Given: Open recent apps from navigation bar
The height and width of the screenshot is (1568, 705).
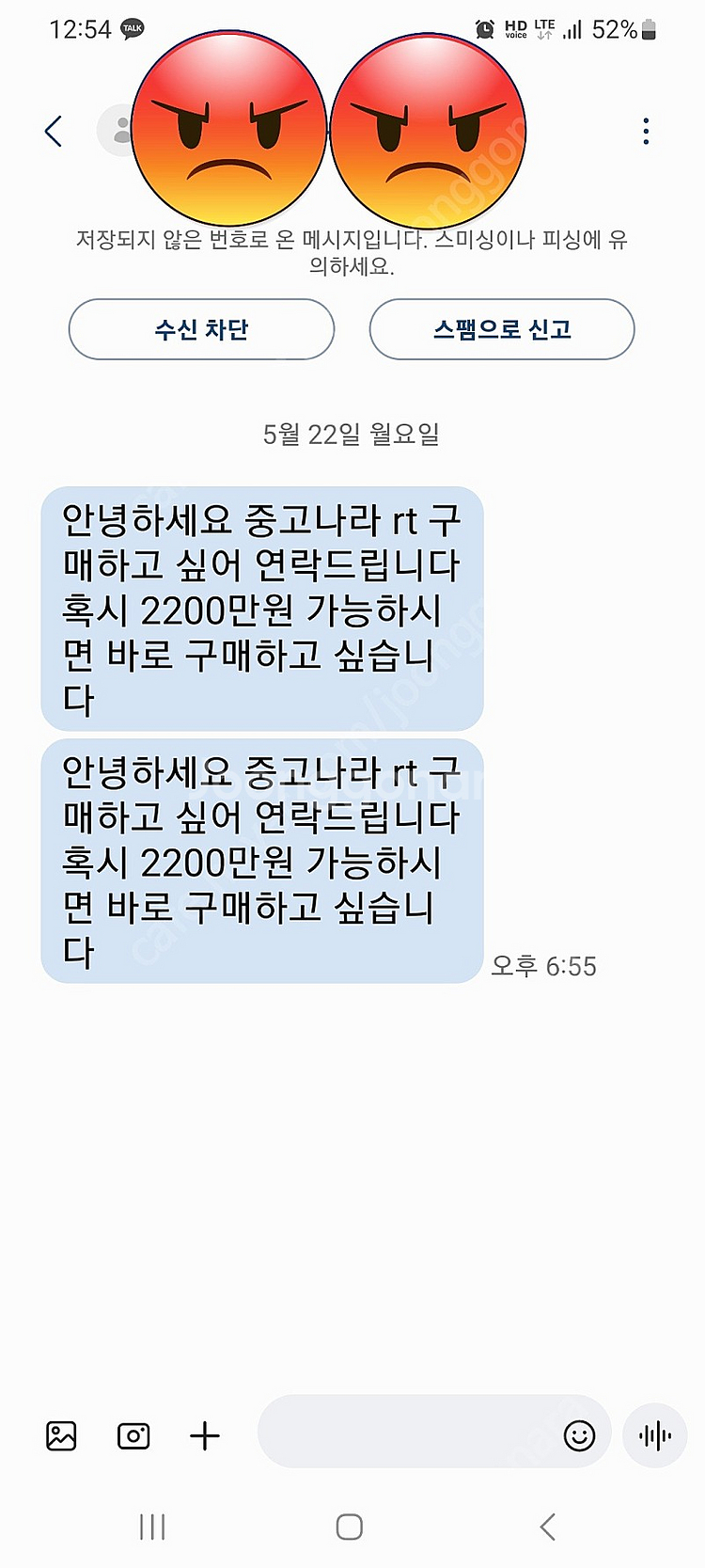Looking at the screenshot, I should (152, 1527).
